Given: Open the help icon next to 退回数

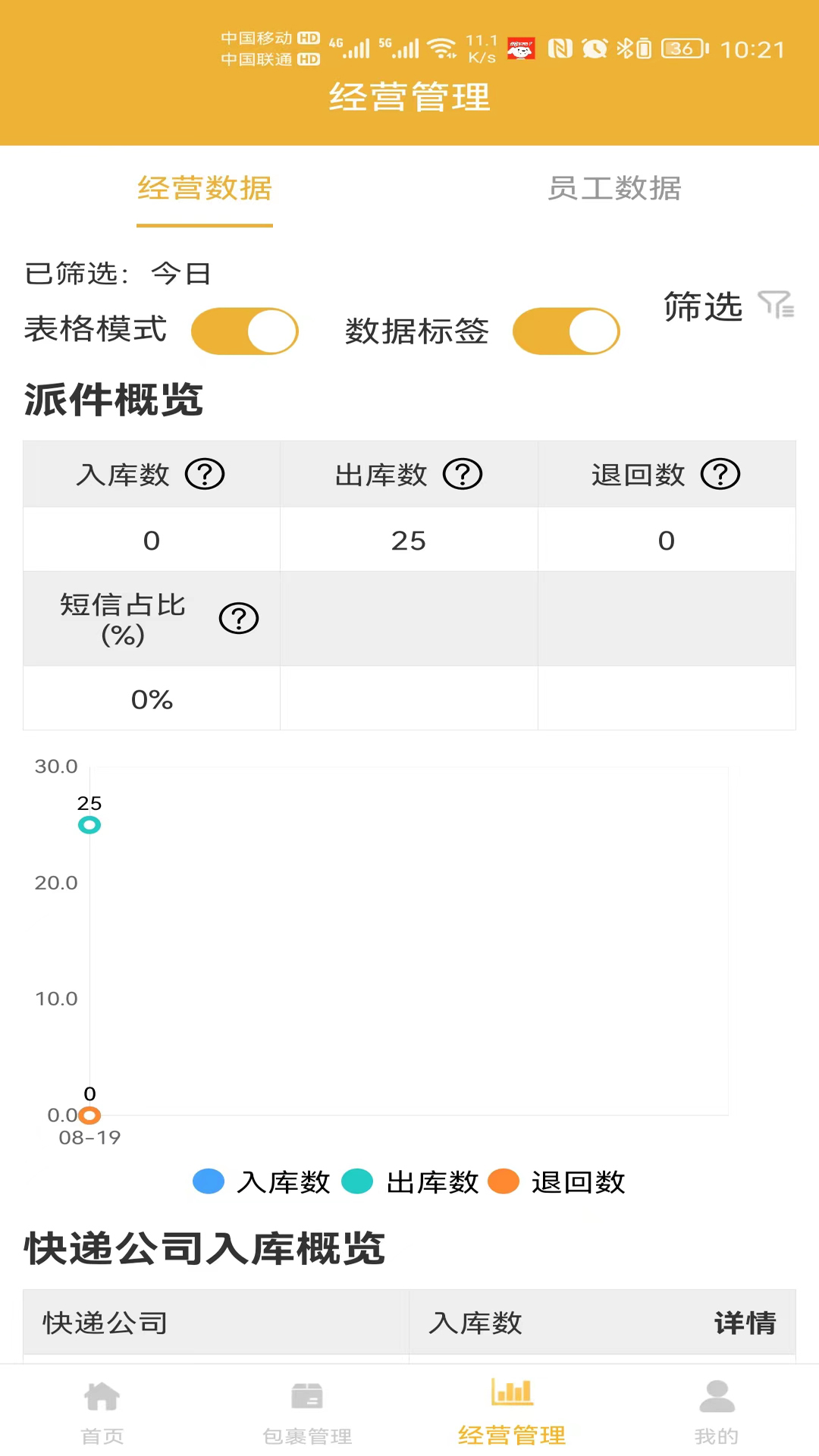Looking at the screenshot, I should point(720,475).
